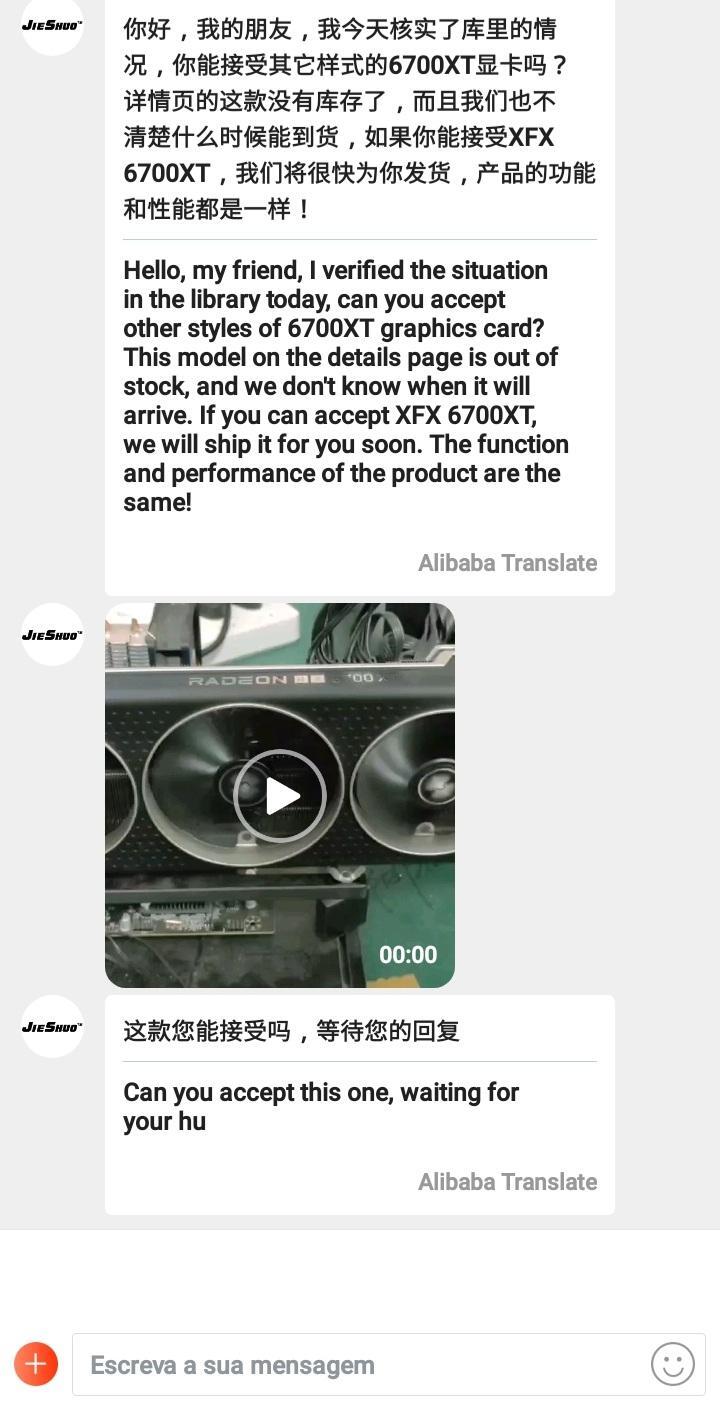720x1407 pixels.
Task: Open the red plus attachment button
Action: tap(36, 1363)
